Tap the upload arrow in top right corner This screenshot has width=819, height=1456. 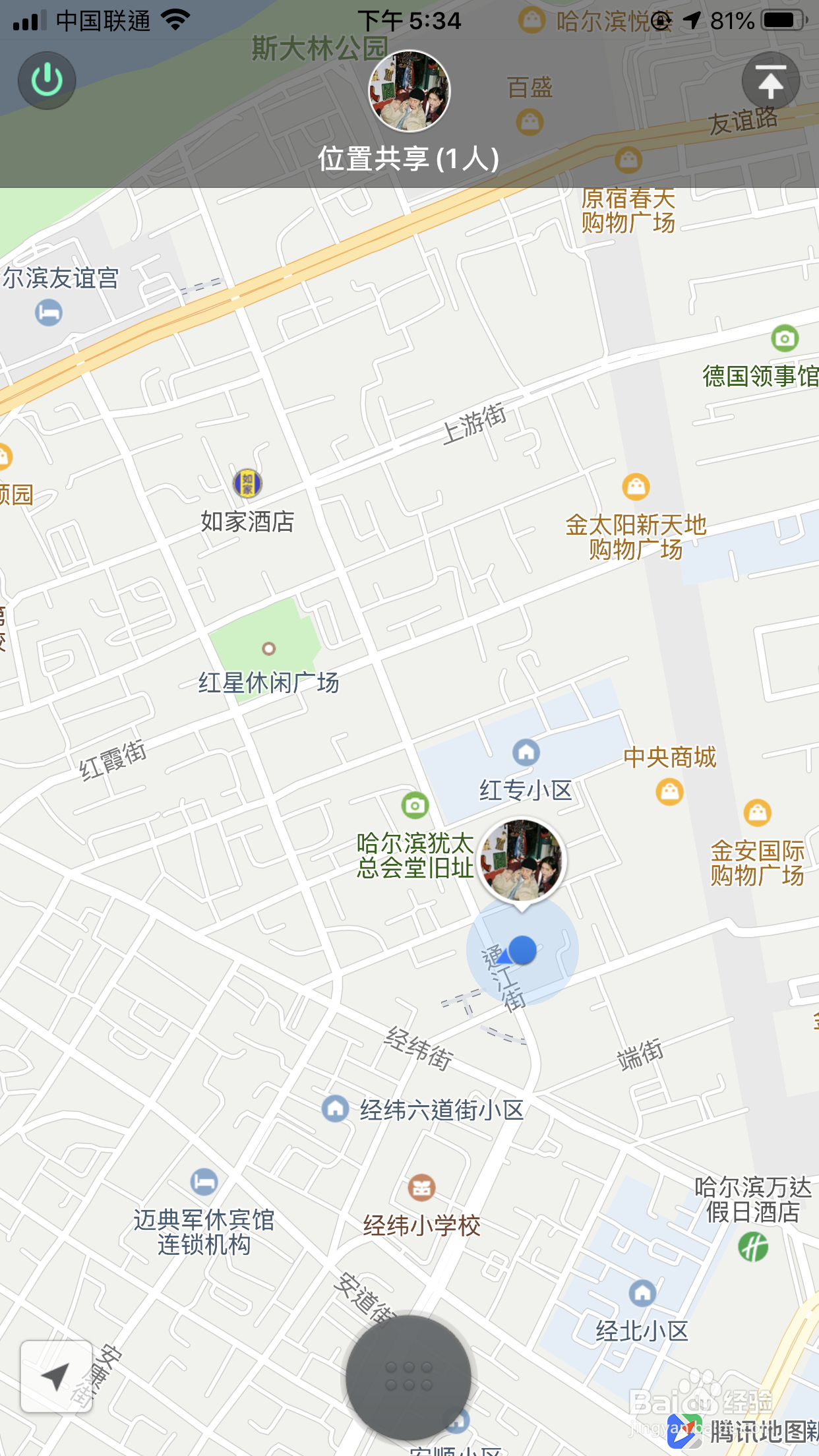point(770,80)
